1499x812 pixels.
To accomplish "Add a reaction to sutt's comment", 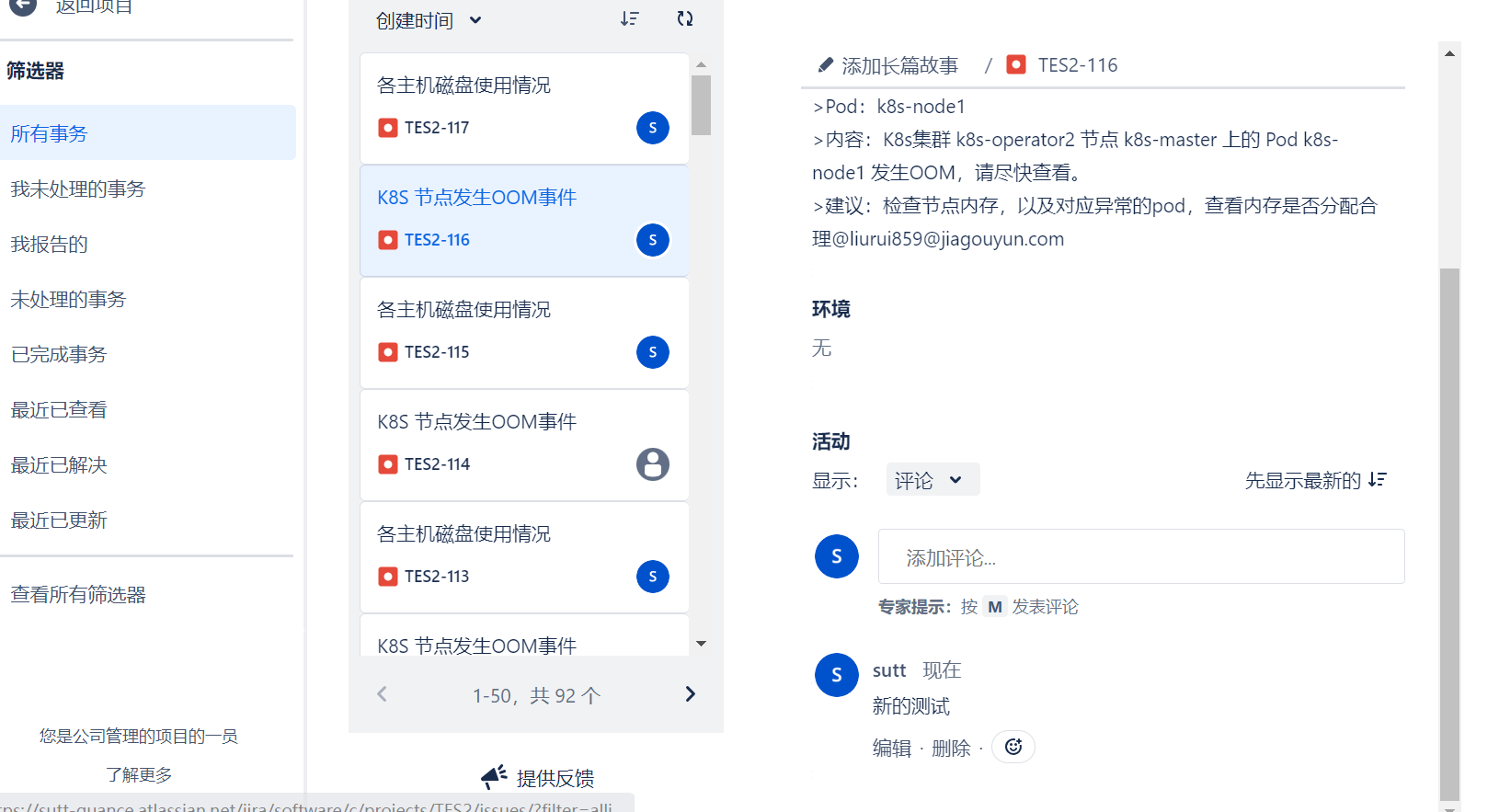I will (x=1013, y=747).
